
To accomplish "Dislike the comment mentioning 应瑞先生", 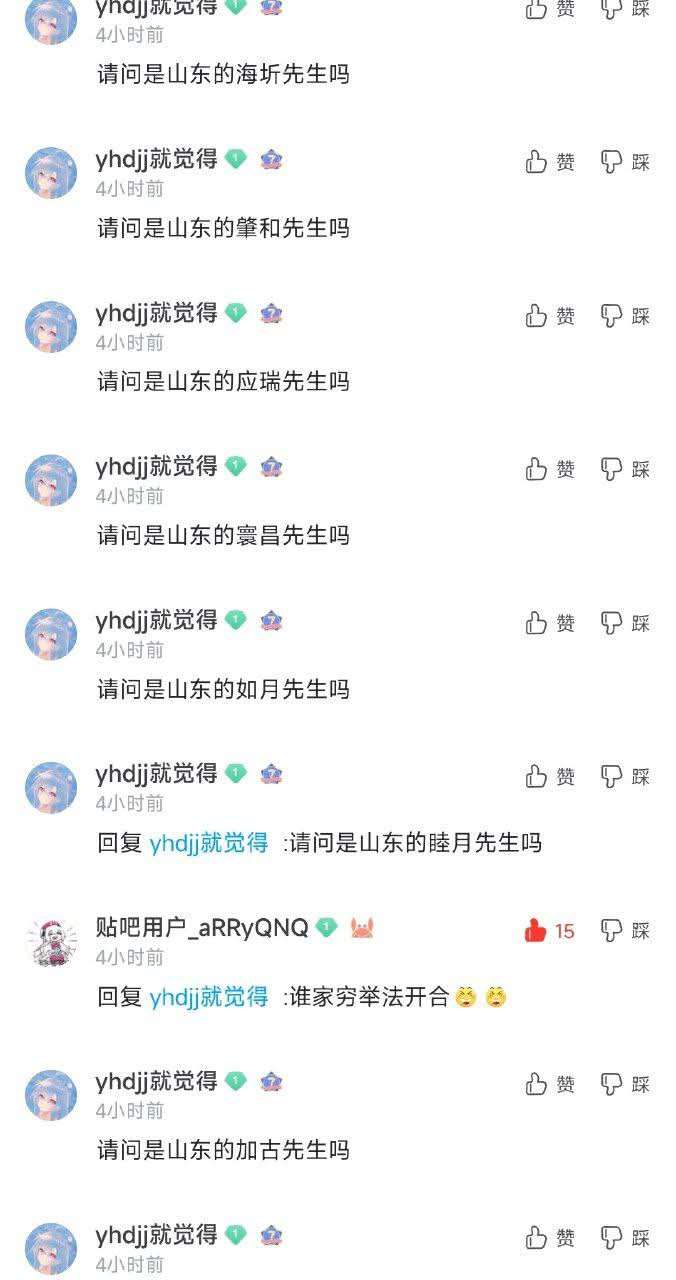I will (x=625, y=316).
